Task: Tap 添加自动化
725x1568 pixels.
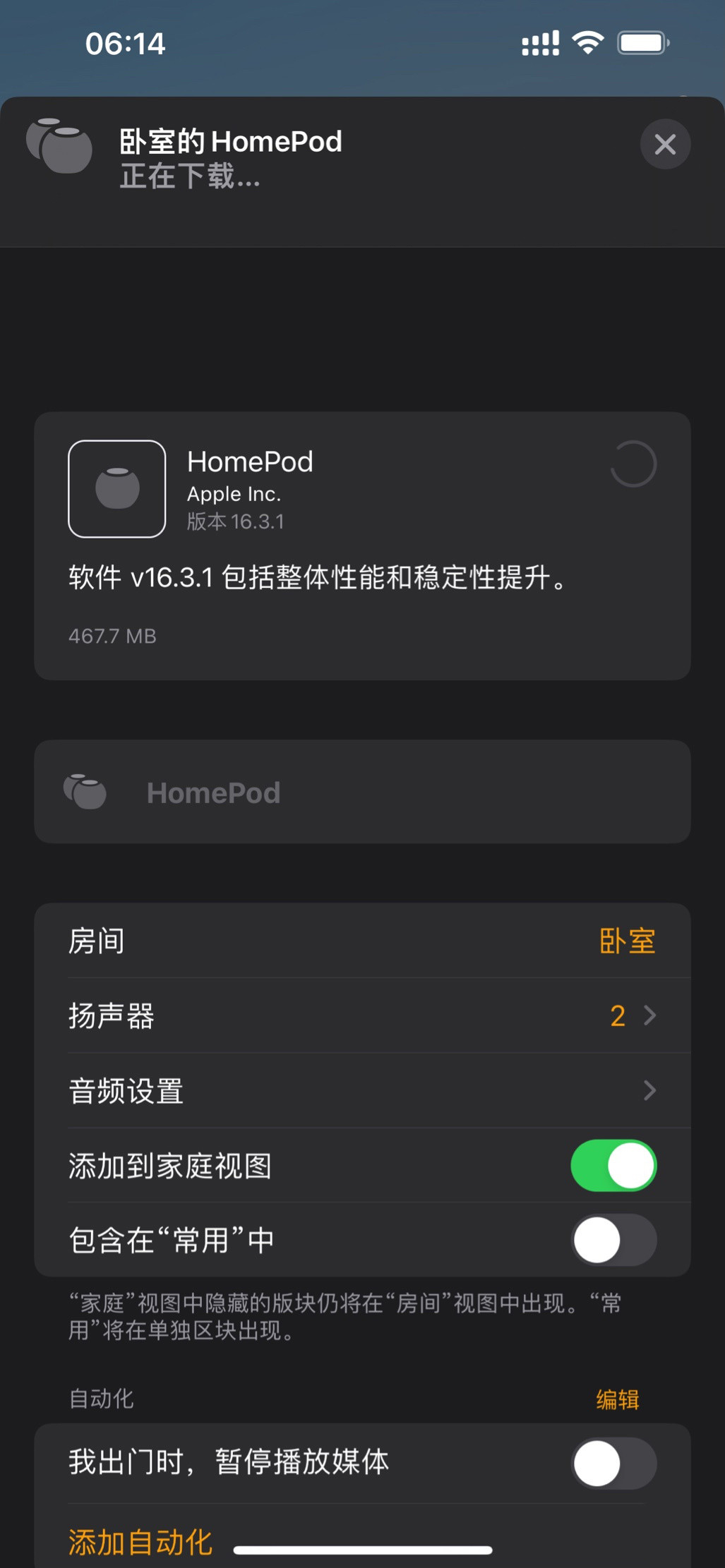Action: coord(140,1542)
